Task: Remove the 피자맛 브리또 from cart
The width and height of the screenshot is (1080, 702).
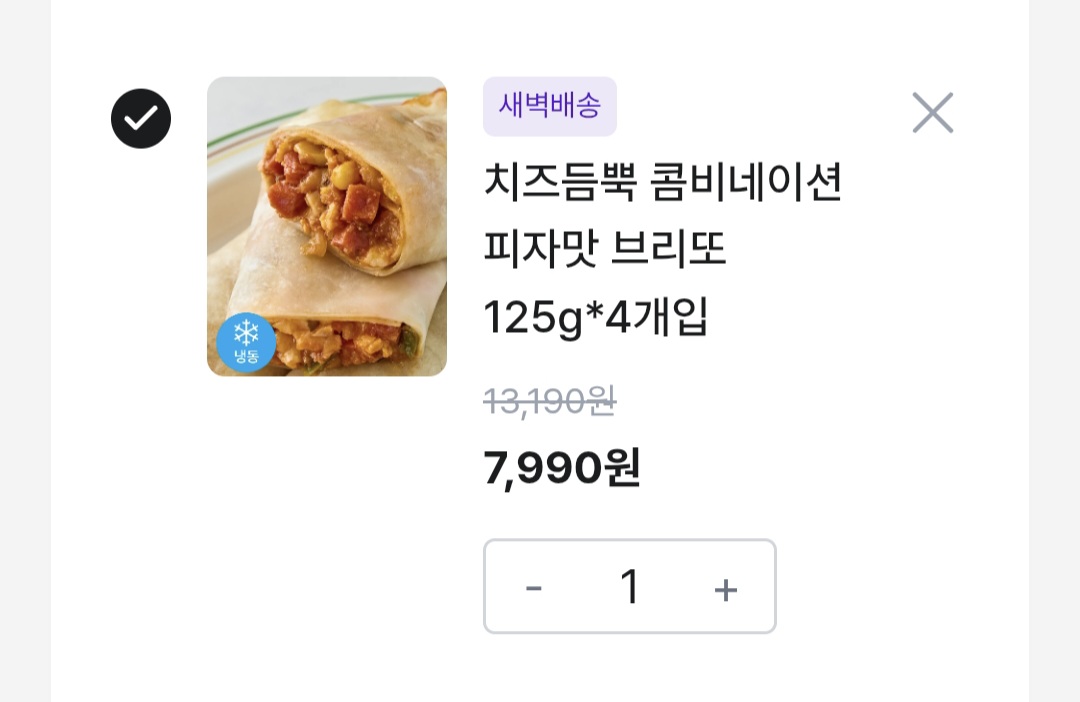Action: click(x=932, y=113)
